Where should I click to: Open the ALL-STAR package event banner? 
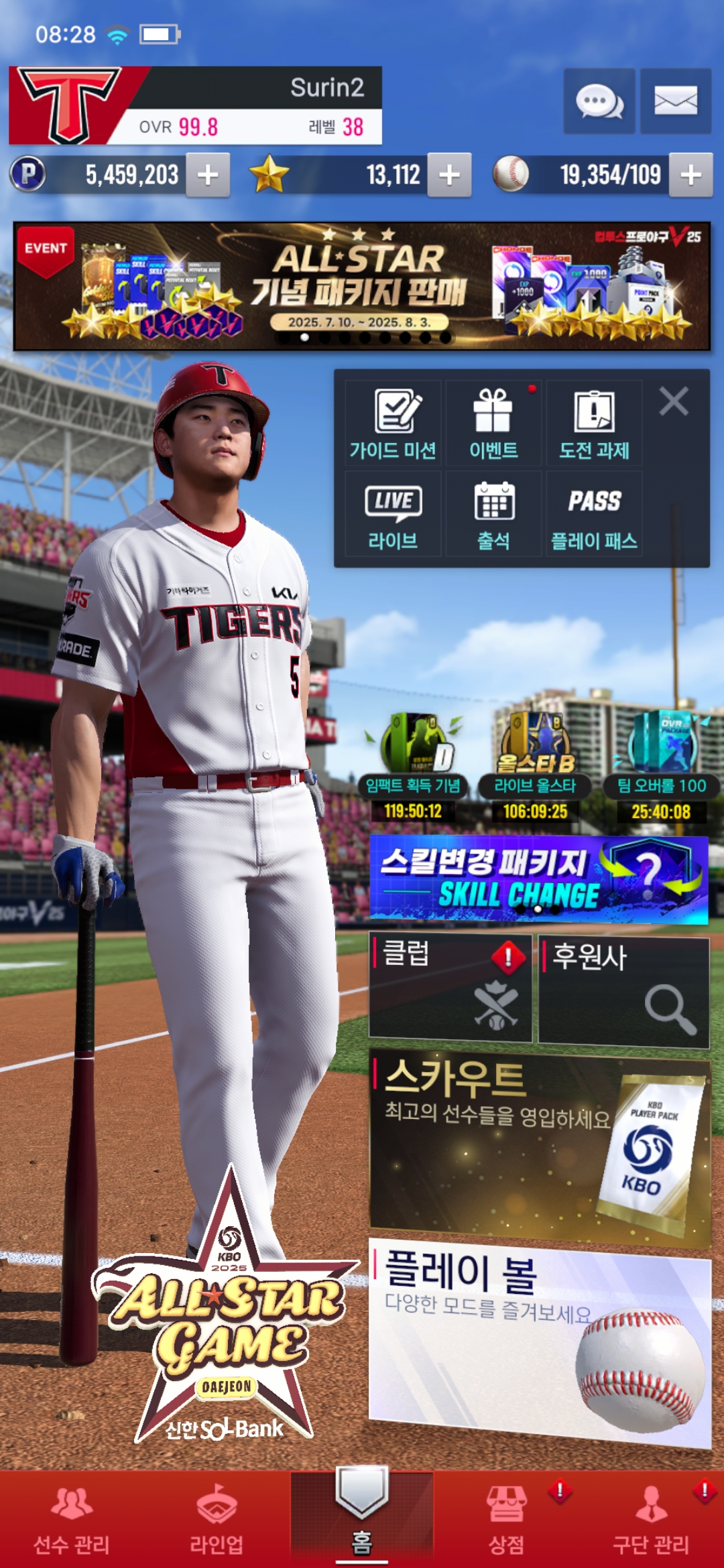(x=362, y=286)
